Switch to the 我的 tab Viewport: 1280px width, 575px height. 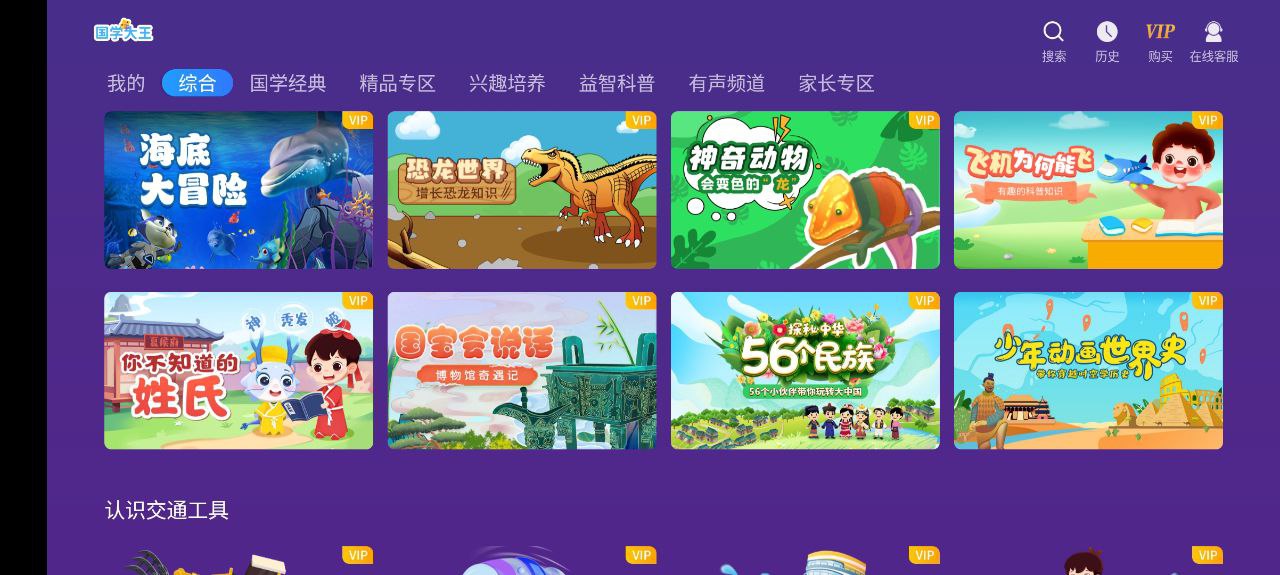point(126,84)
